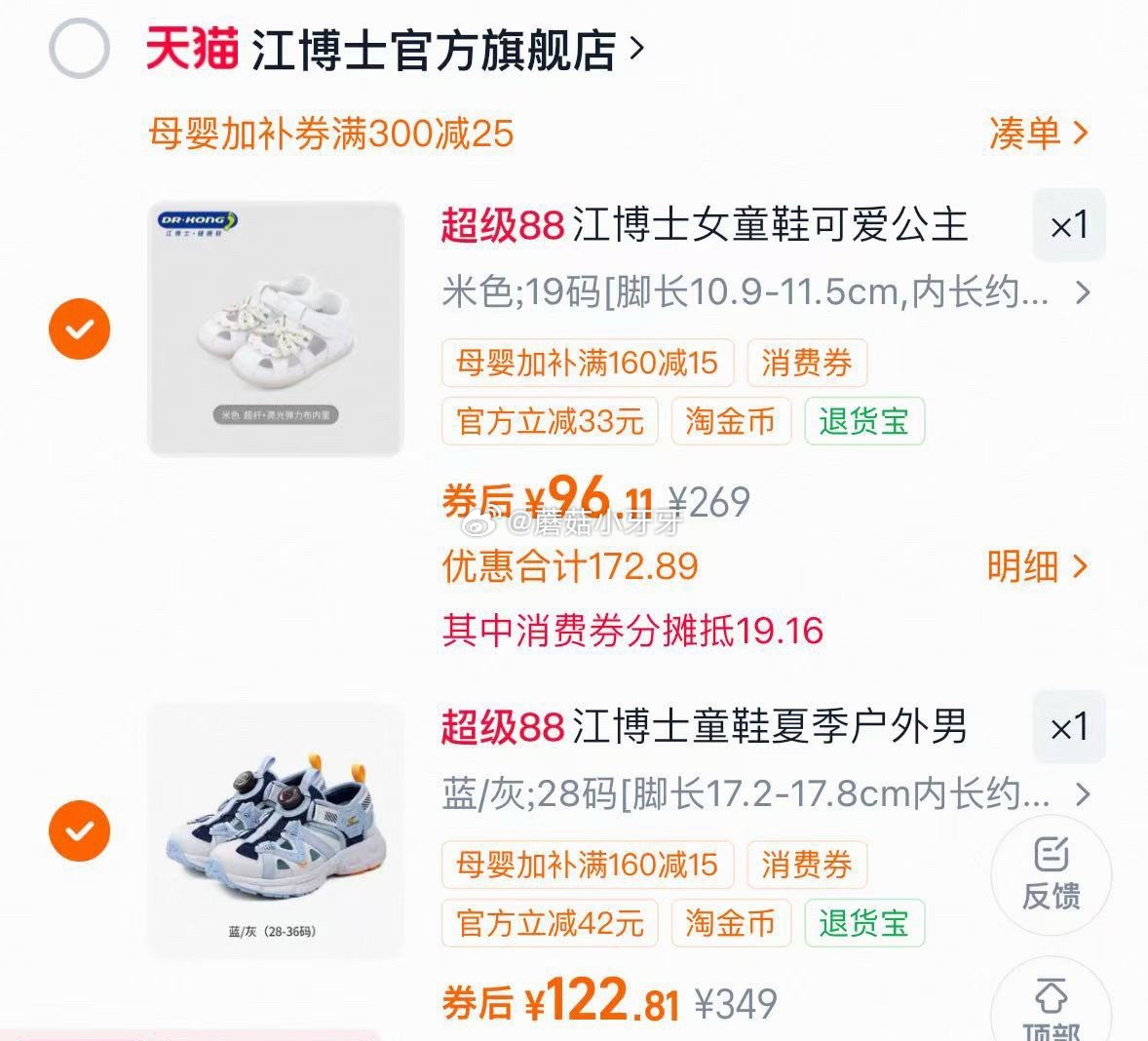The height and width of the screenshot is (1041, 1148).
Task: Open the 反馈 feedback button
Action: tap(1051, 874)
